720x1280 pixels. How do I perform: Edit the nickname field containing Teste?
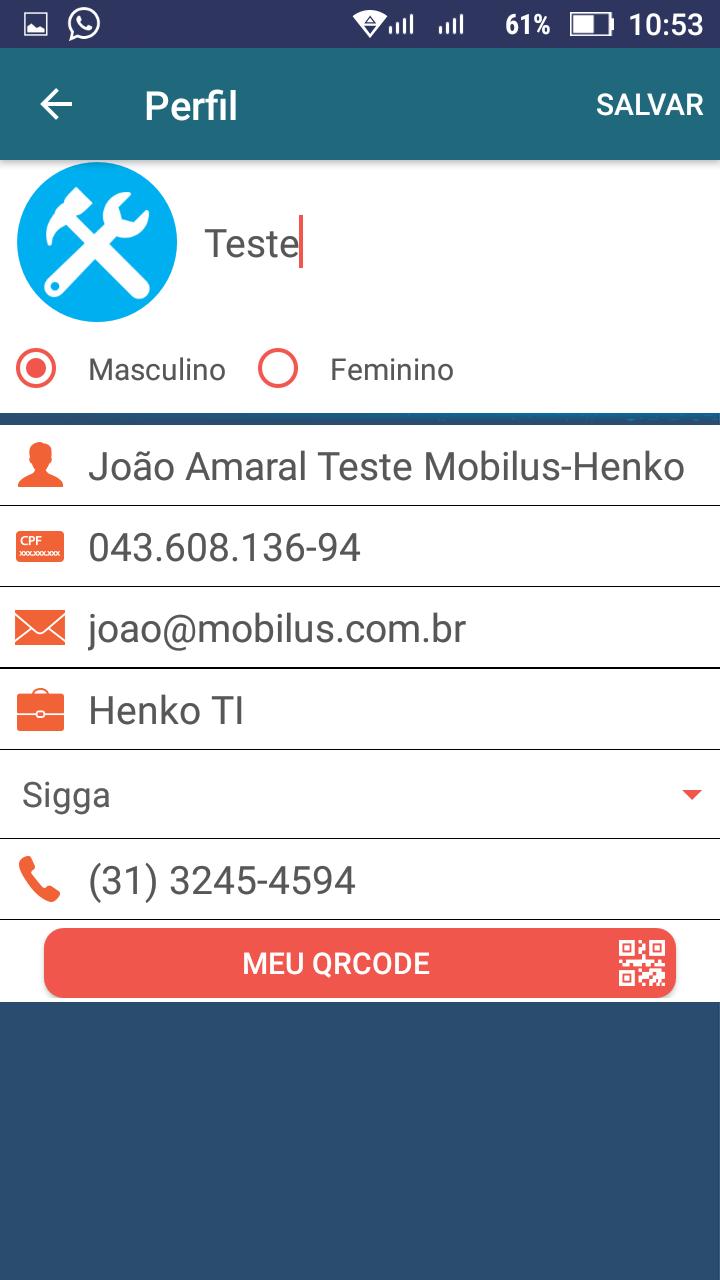(x=440, y=243)
